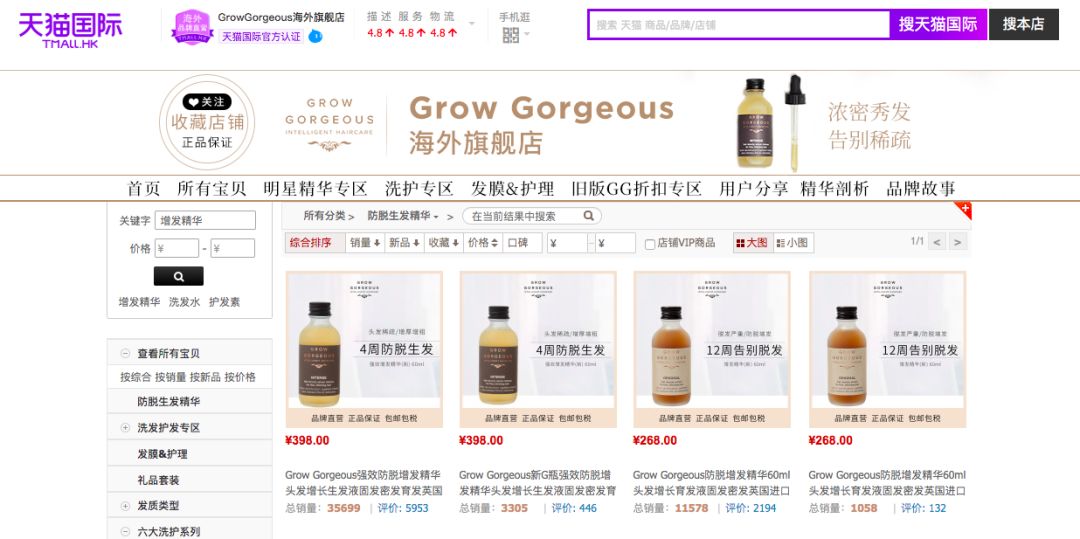Follow the store with 关注 收藏店铺
This screenshot has height=539, width=1080.
tap(207, 120)
